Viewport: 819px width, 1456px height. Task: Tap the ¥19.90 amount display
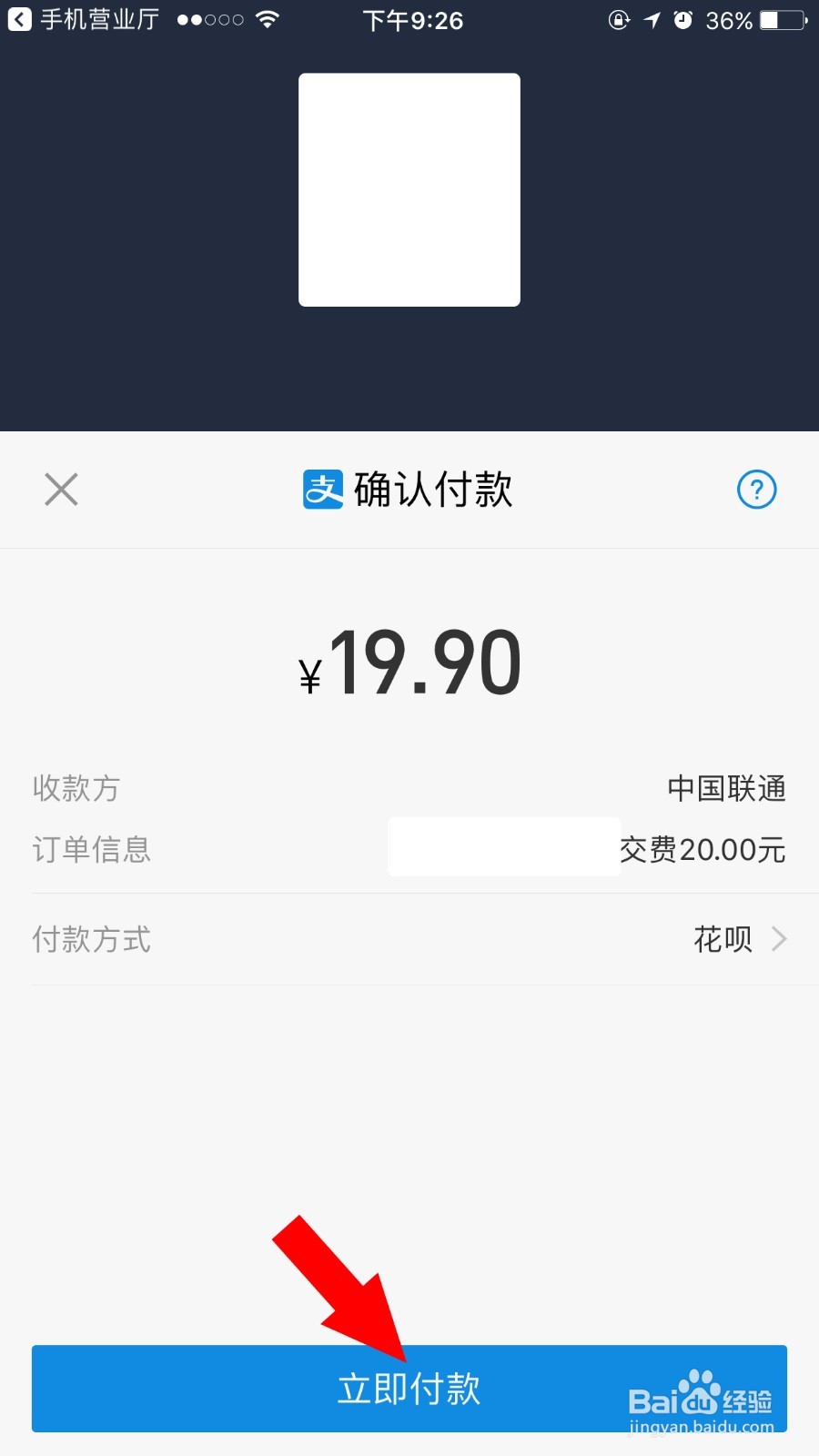click(409, 662)
